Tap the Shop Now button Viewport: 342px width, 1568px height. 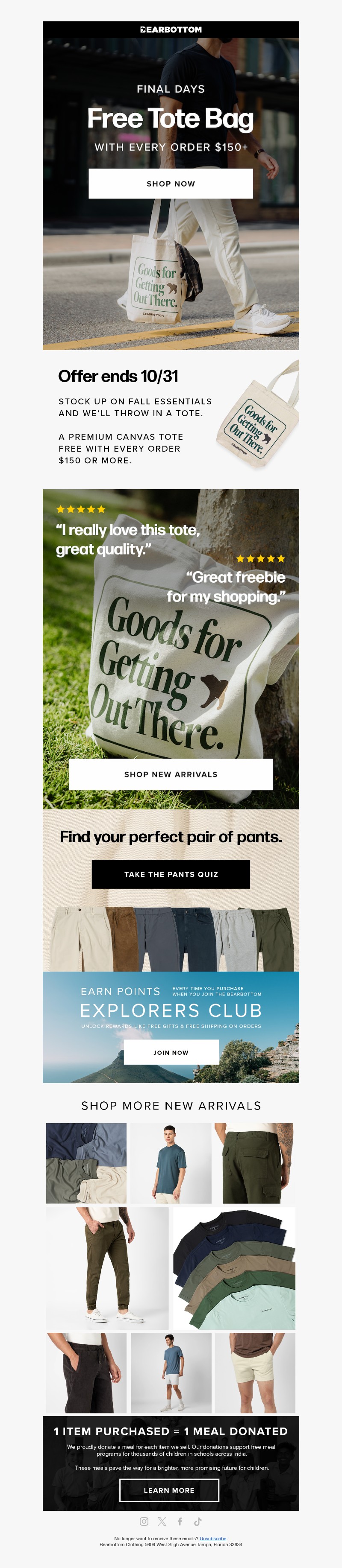pos(171,183)
